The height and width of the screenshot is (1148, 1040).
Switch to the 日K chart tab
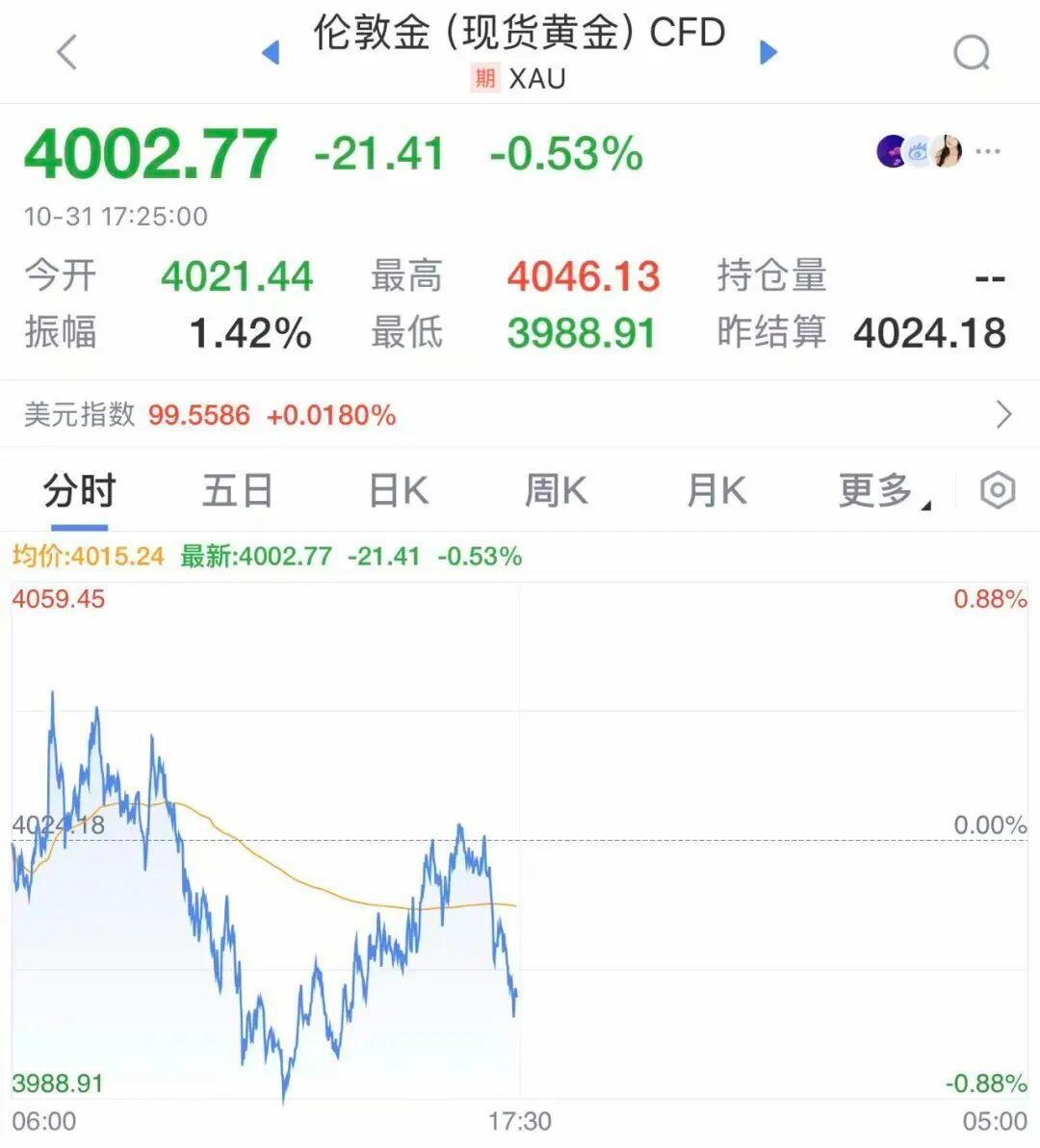398,491
